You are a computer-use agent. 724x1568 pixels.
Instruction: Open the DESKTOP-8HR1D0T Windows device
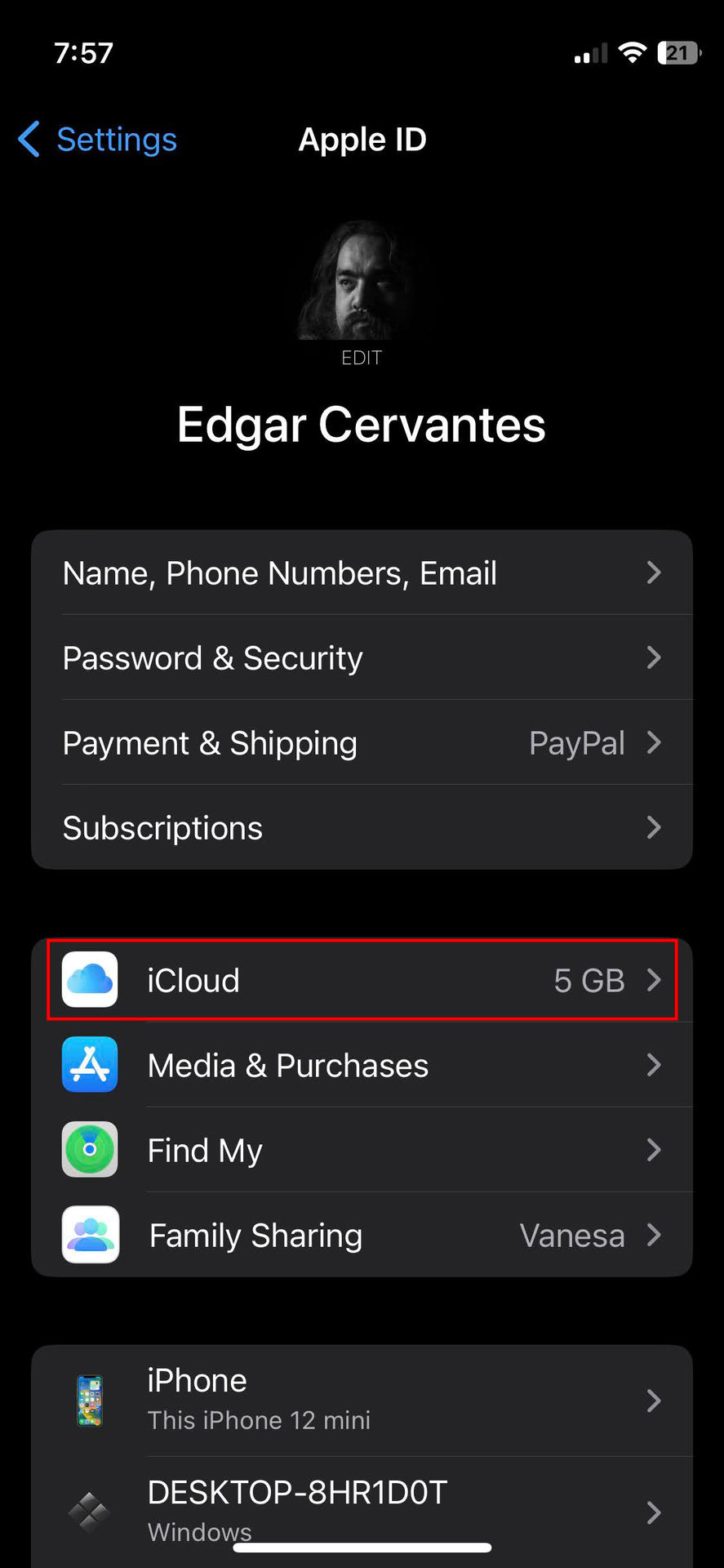pos(362,1509)
